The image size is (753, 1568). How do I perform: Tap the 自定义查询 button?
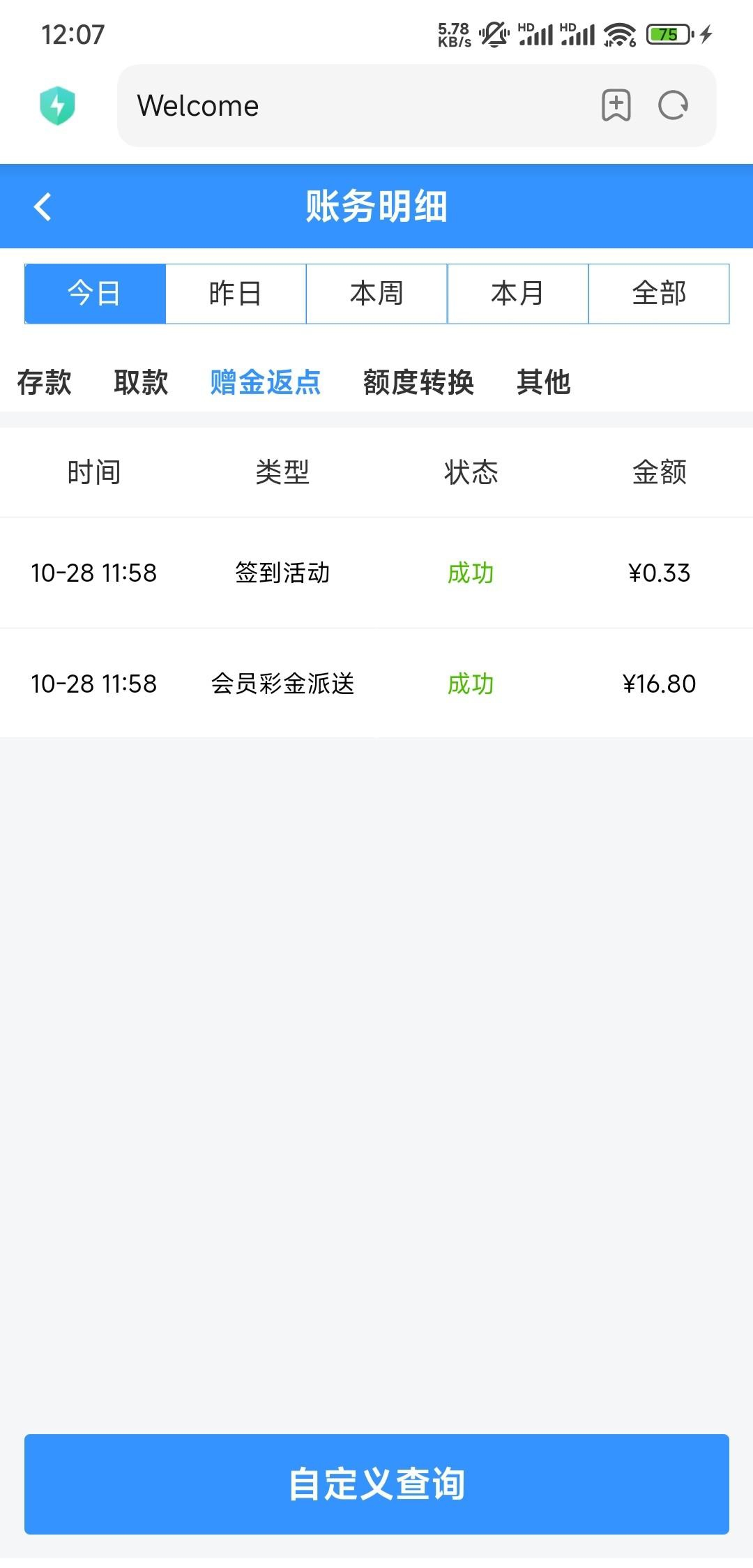pos(376,1484)
